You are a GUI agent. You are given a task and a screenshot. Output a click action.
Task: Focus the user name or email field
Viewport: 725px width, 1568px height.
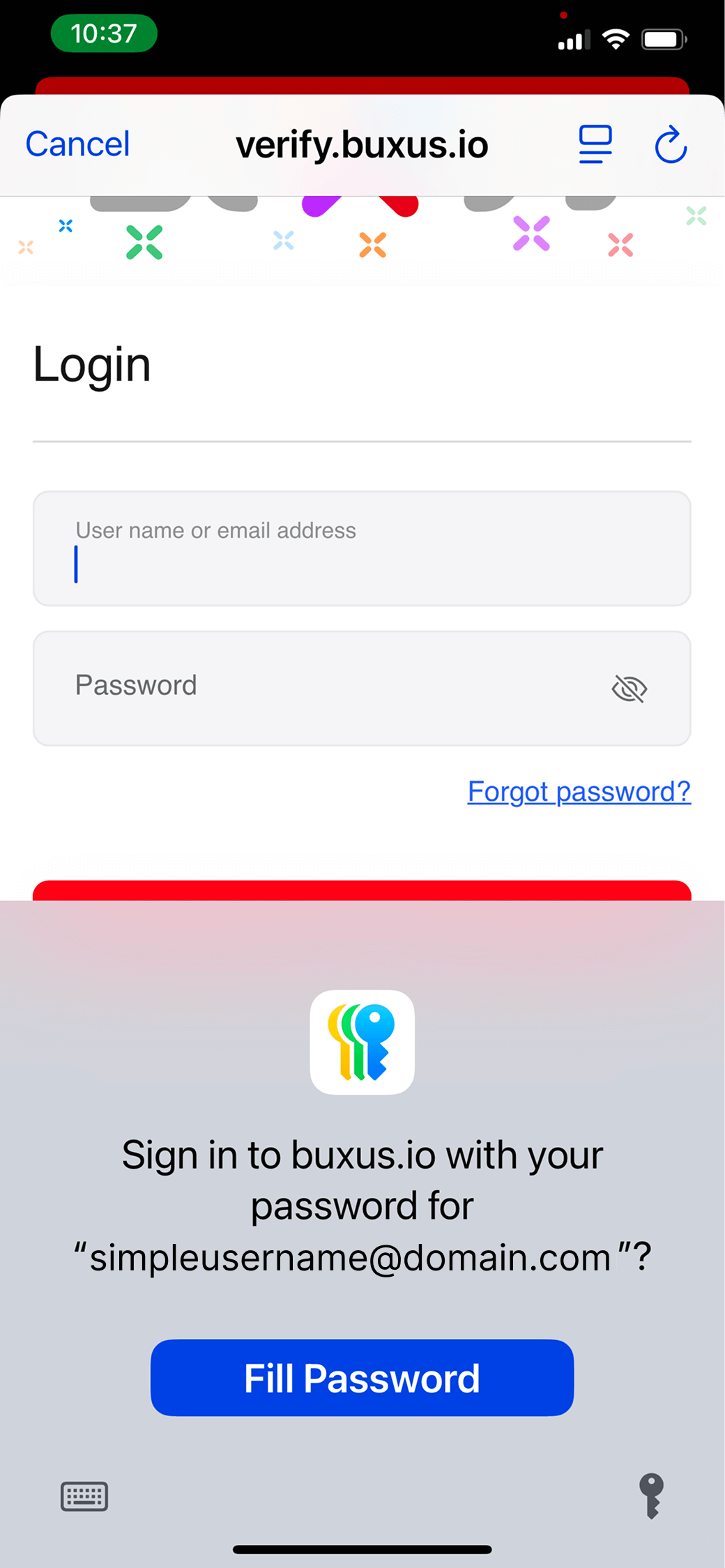(x=361, y=549)
